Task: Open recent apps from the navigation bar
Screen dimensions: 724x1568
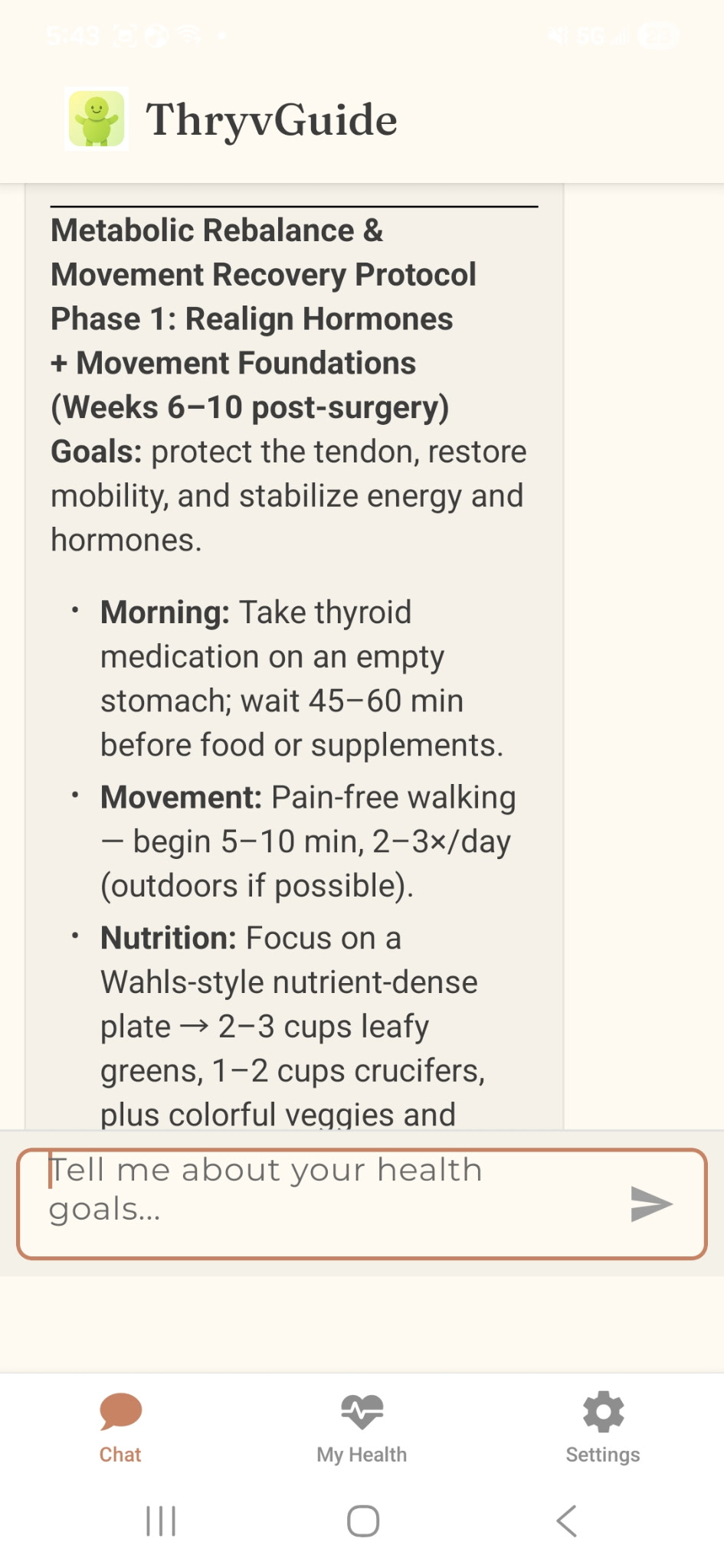Action: click(x=161, y=1521)
